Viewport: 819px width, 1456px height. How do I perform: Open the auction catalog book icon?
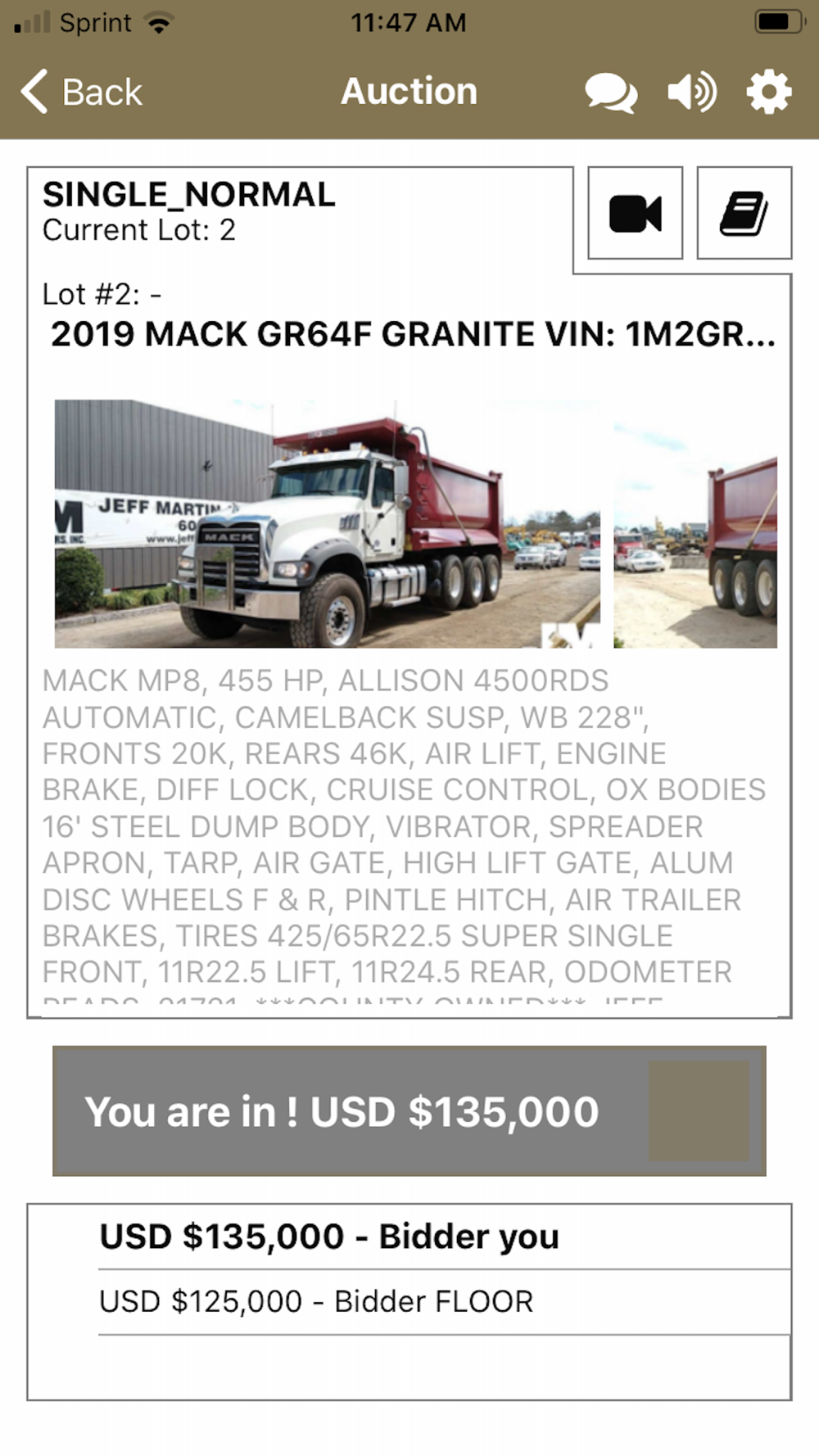[x=744, y=213]
